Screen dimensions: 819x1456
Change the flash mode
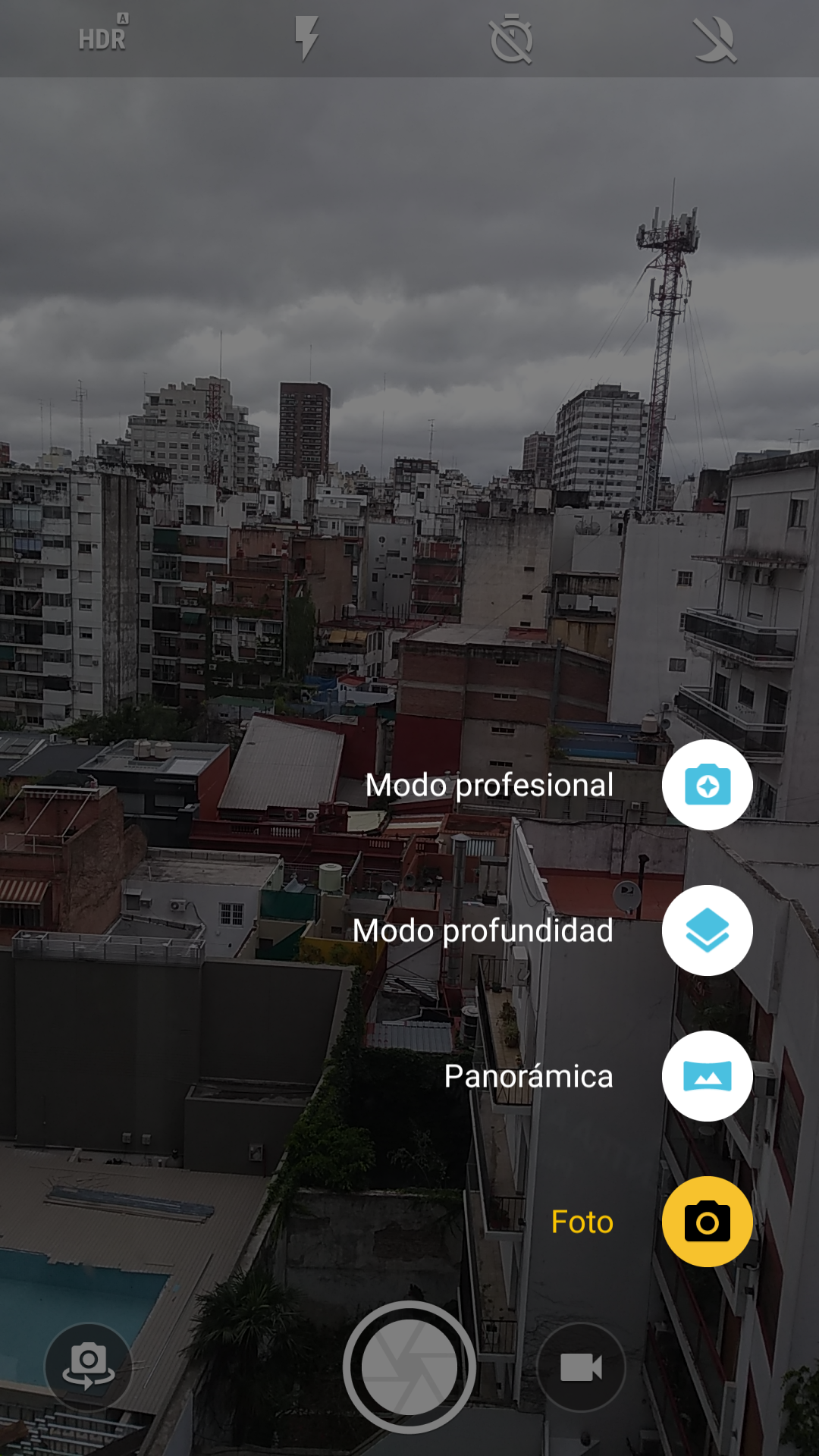click(x=306, y=38)
